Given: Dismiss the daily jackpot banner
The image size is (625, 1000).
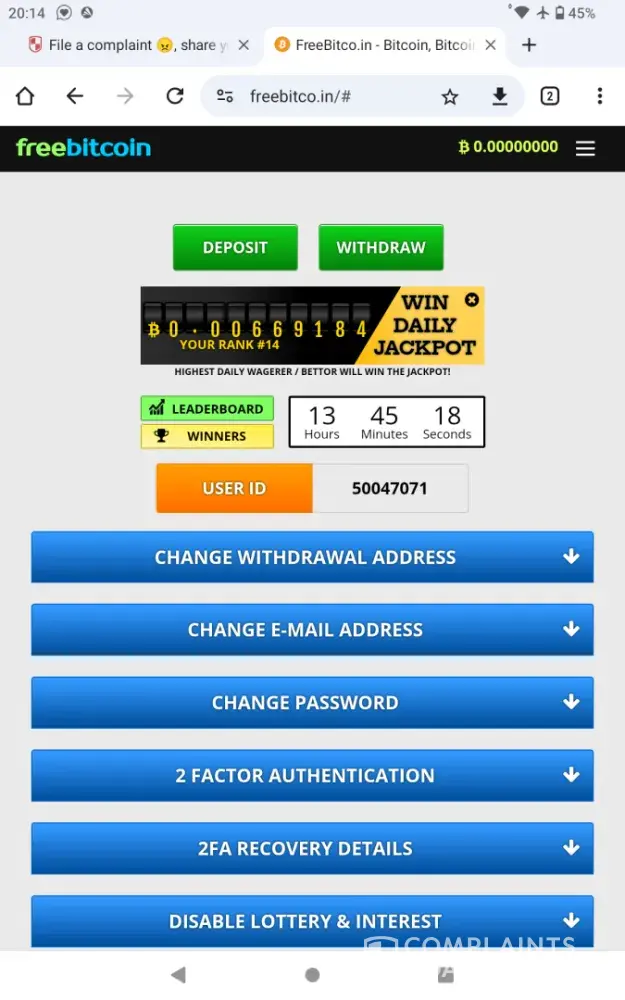Looking at the screenshot, I should pyautogui.click(x=472, y=299).
